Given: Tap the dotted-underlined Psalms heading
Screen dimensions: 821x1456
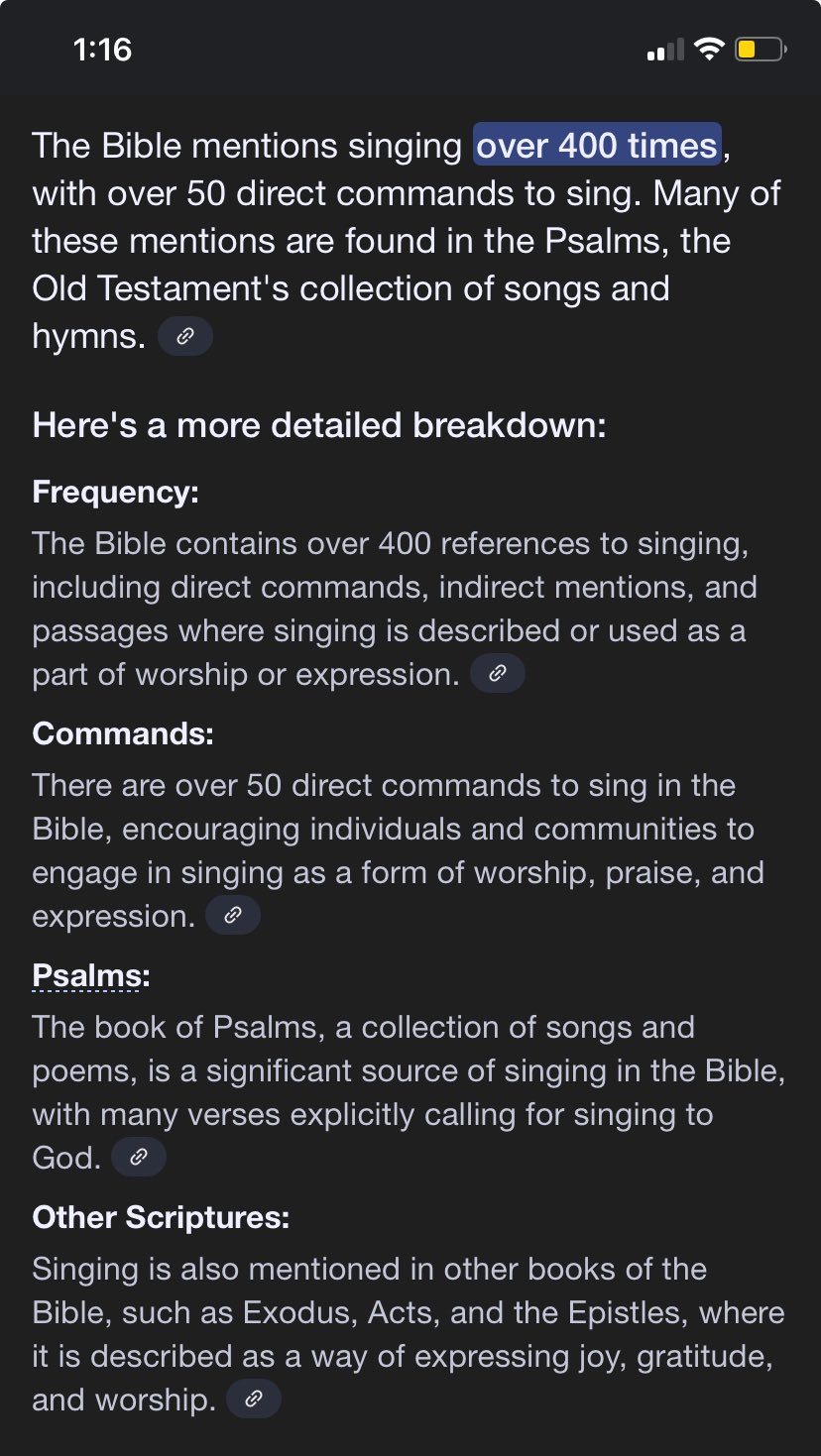Looking at the screenshot, I should click(86, 976).
